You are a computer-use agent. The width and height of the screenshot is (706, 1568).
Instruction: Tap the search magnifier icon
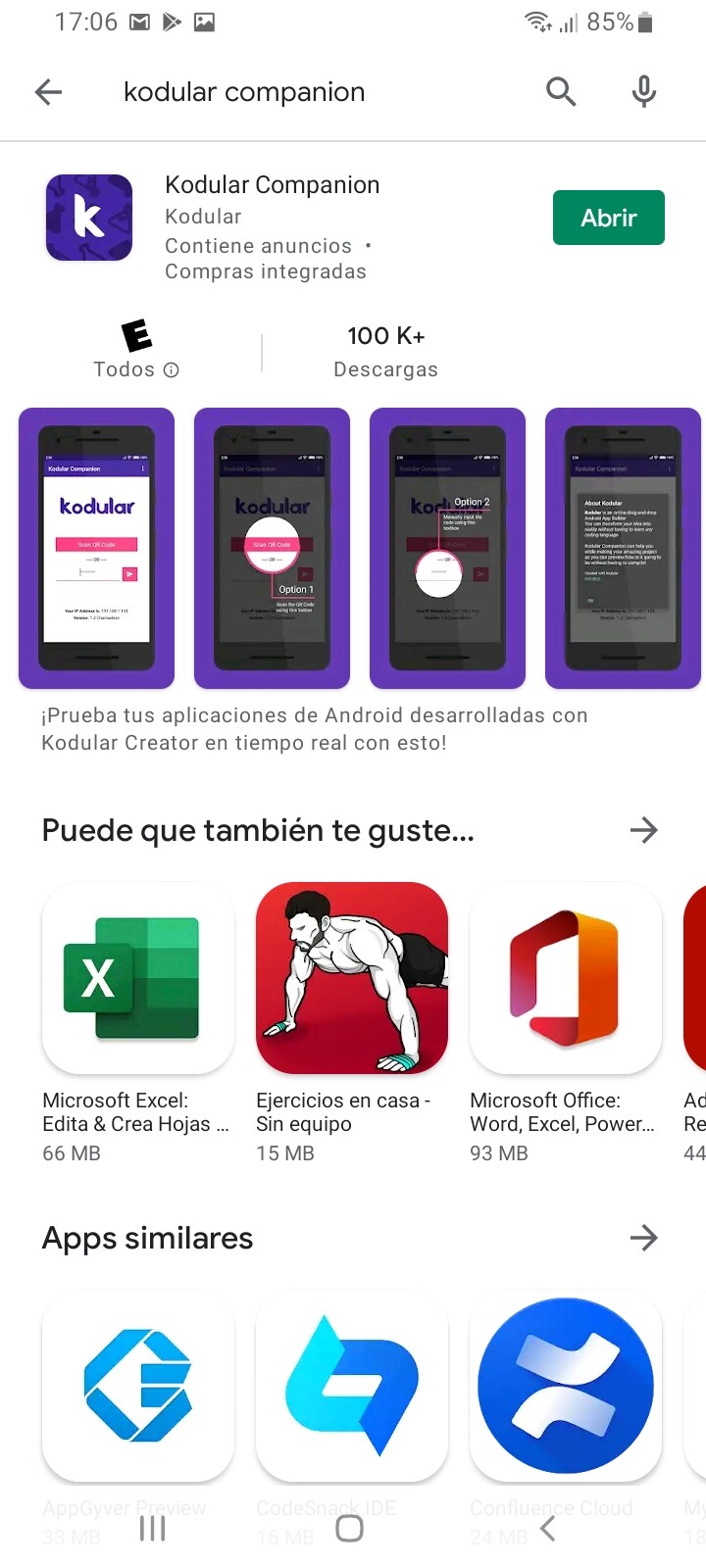point(561,92)
